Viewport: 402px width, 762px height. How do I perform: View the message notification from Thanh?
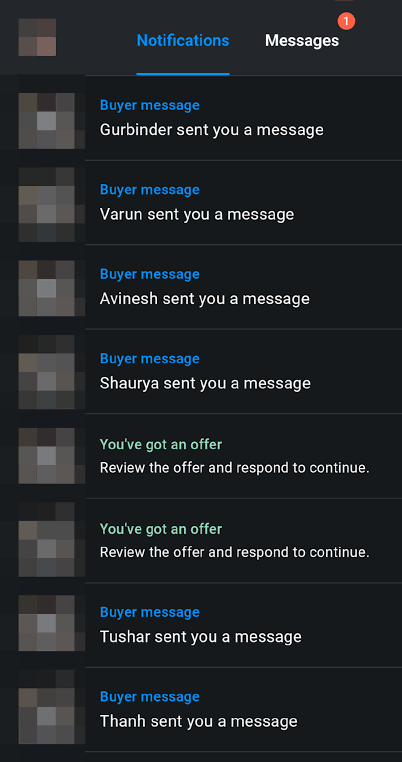pos(201,710)
